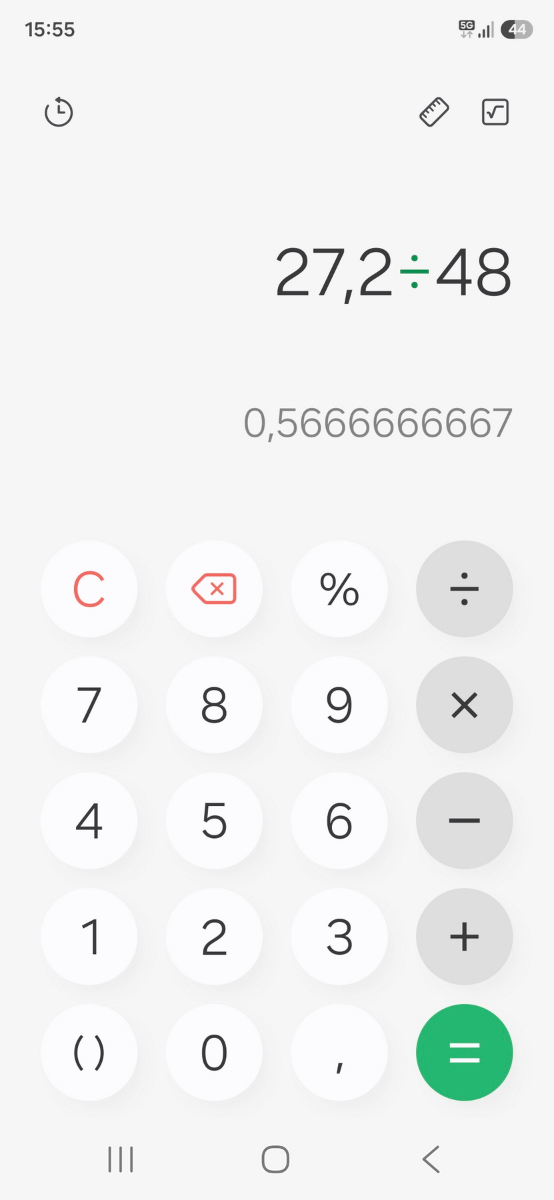Switch to scientific mode with square root icon
The image size is (554, 1200).
[x=495, y=112]
